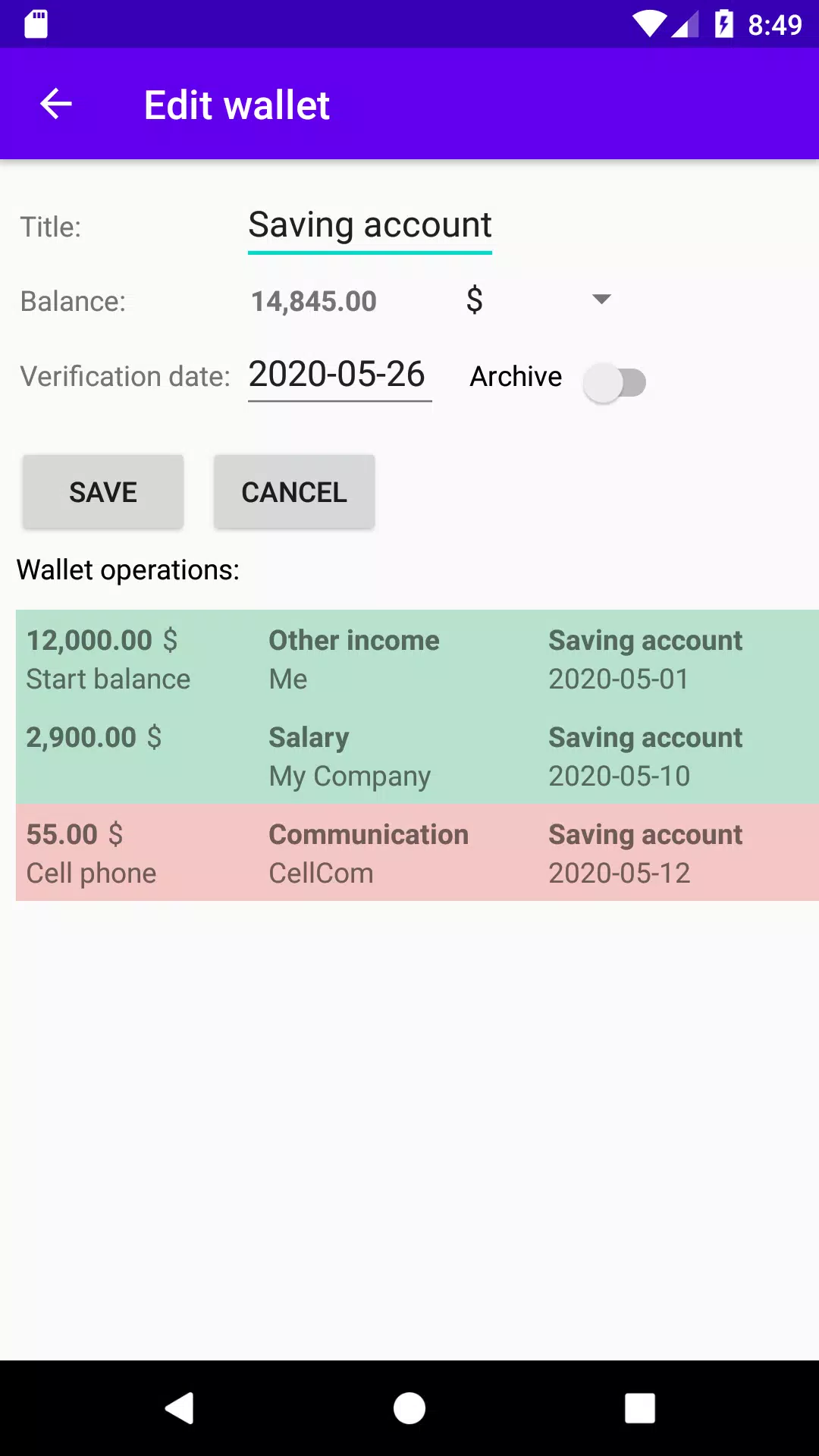The width and height of the screenshot is (819, 1456).
Task: Open the 55.00 $ Cell phone operation
Action: 417,853
